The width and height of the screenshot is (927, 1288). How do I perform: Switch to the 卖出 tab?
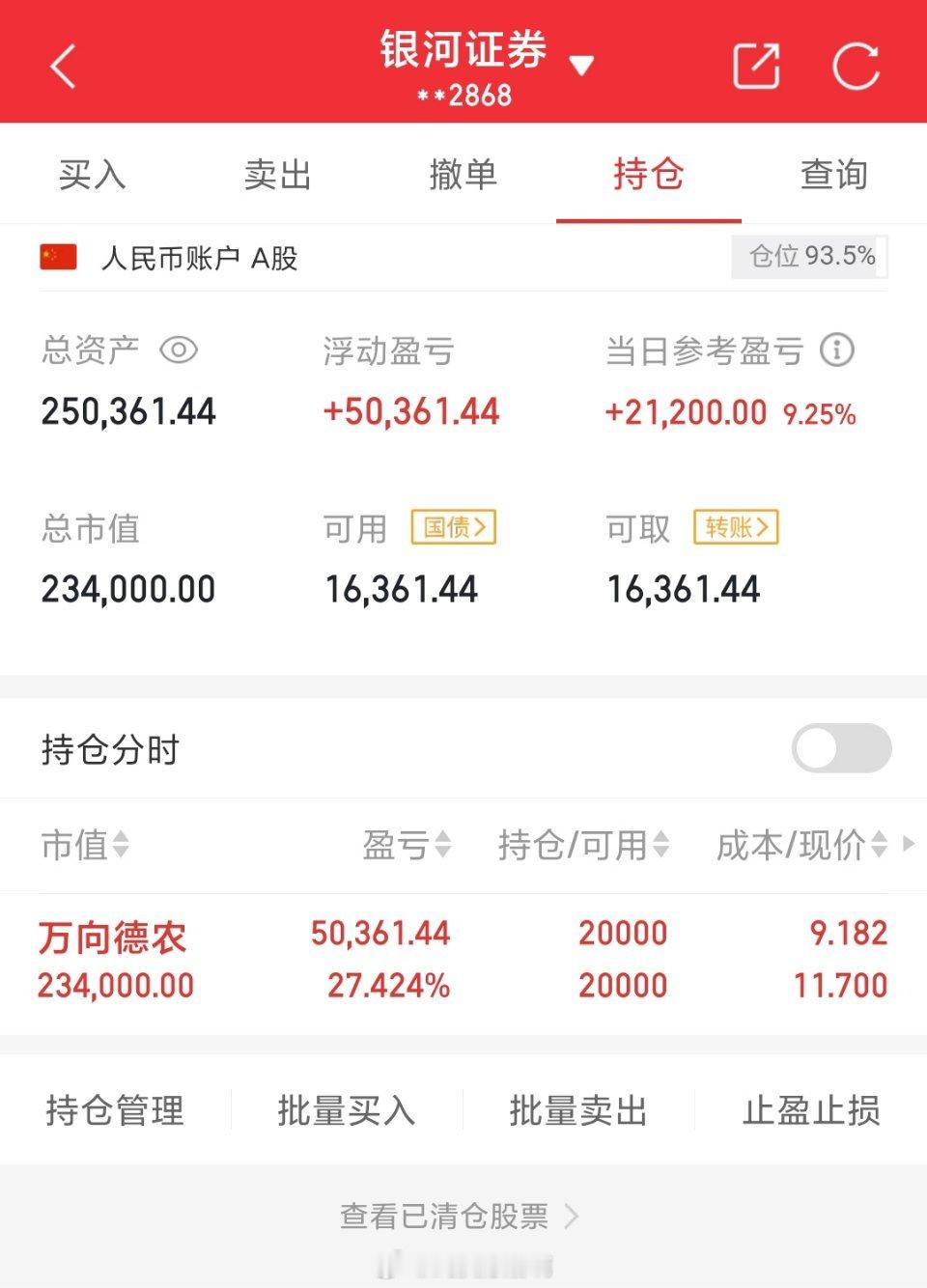click(277, 175)
